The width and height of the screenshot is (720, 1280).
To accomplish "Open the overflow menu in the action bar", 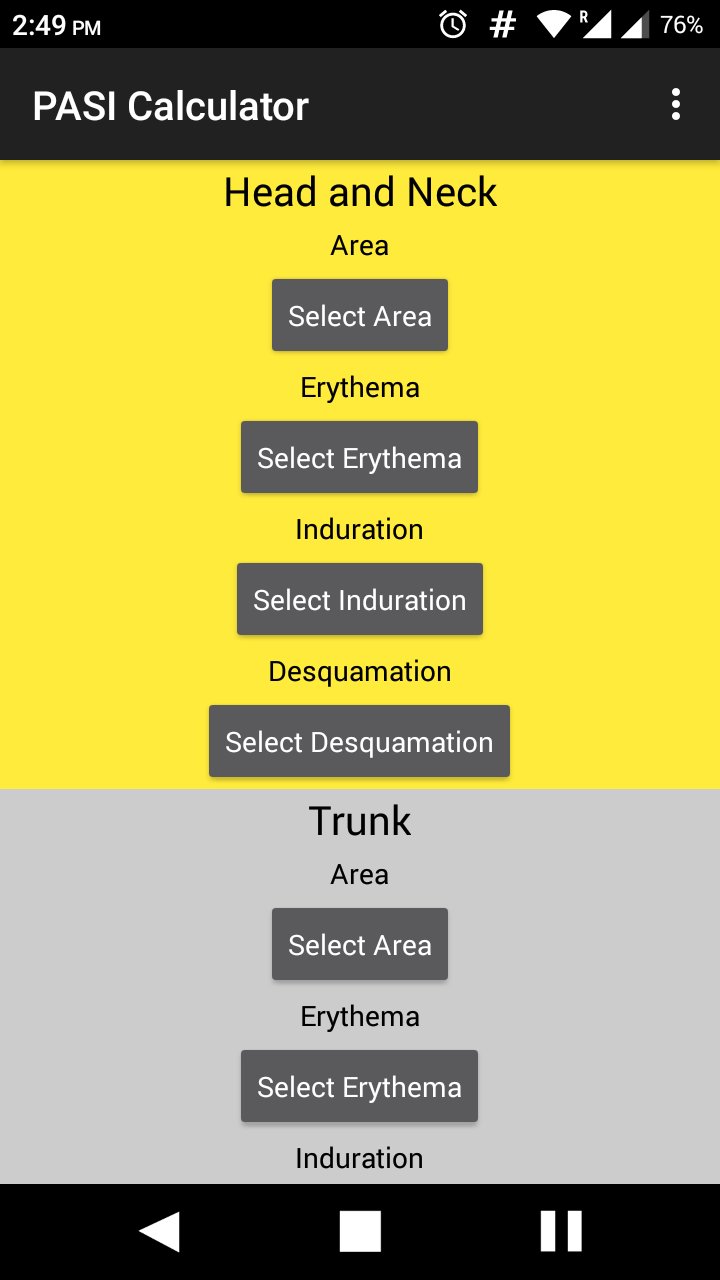I will [x=675, y=103].
